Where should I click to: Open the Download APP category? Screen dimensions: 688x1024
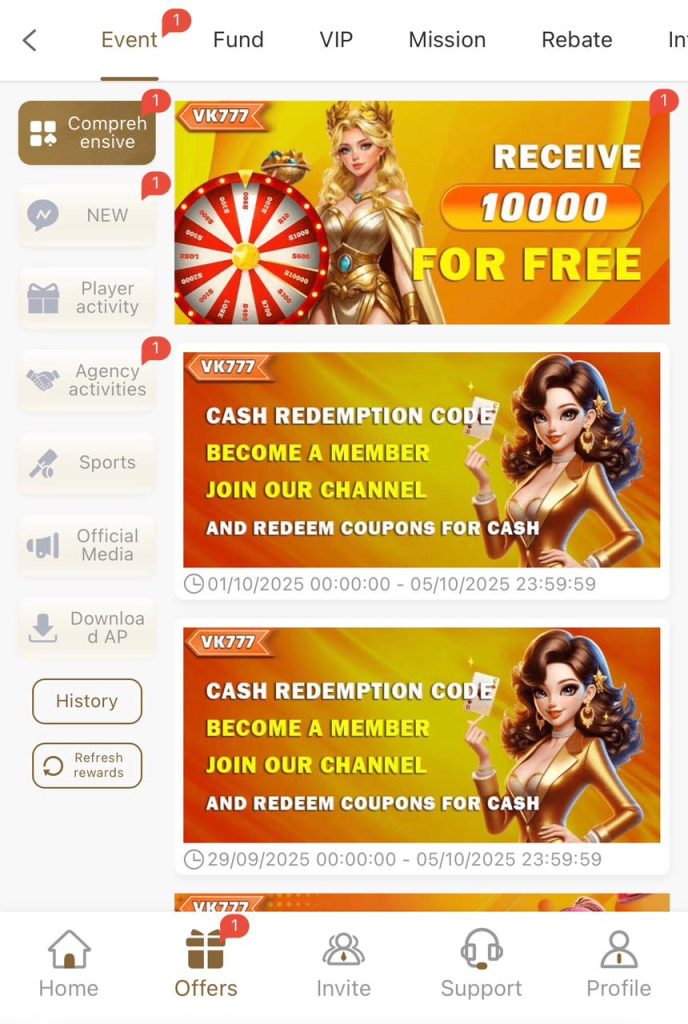click(87, 627)
